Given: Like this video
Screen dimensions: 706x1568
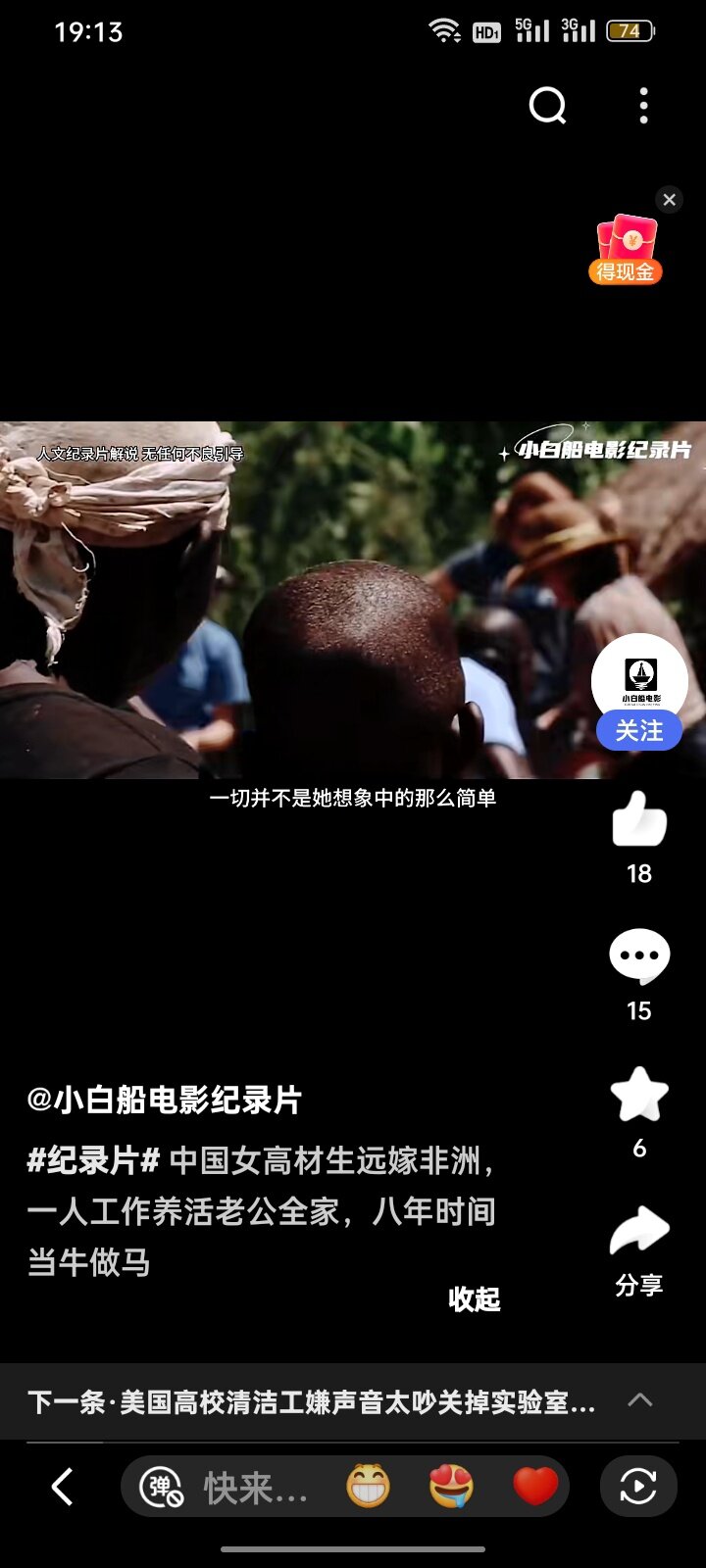Looking at the screenshot, I should pyautogui.click(x=639, y=820).
